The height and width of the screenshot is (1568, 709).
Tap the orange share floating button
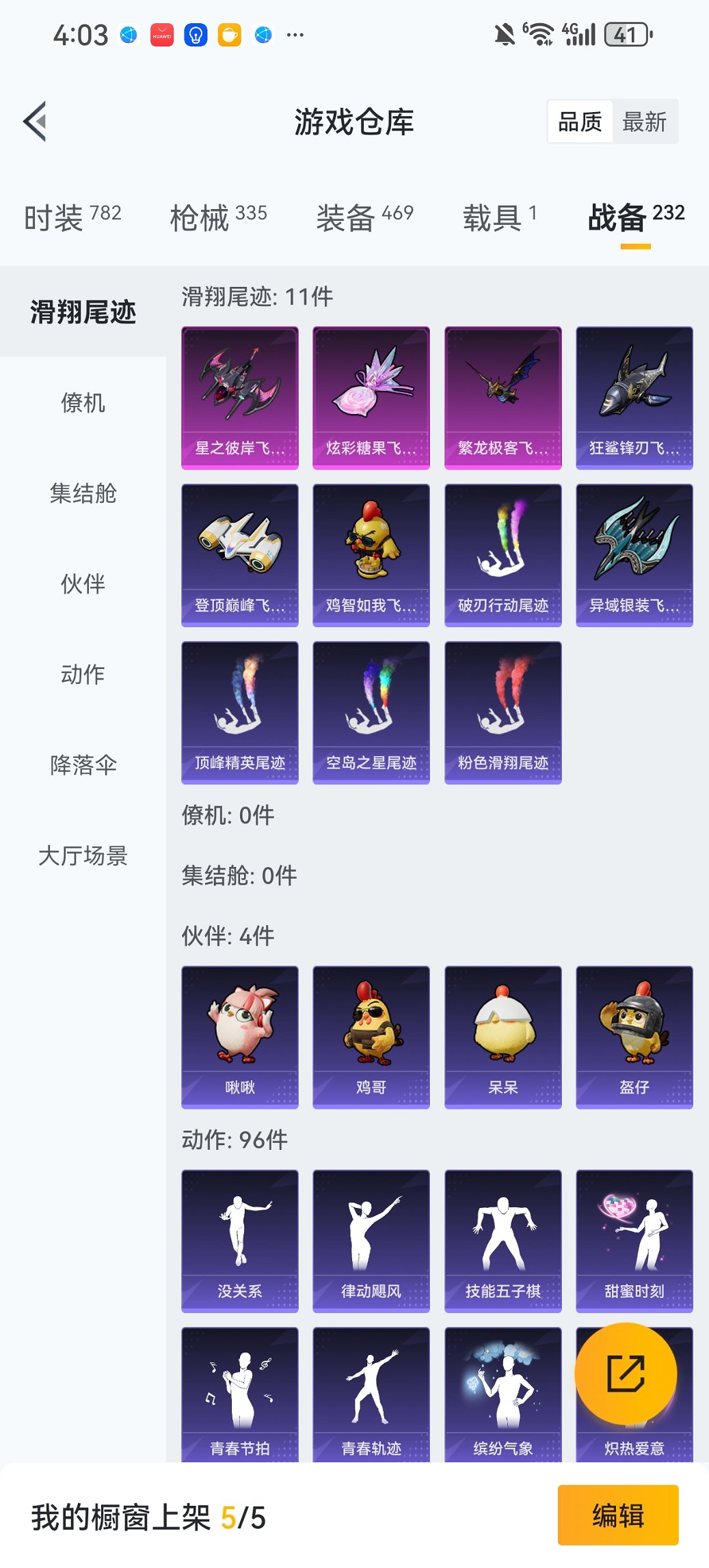click(x=626, y=1373)
